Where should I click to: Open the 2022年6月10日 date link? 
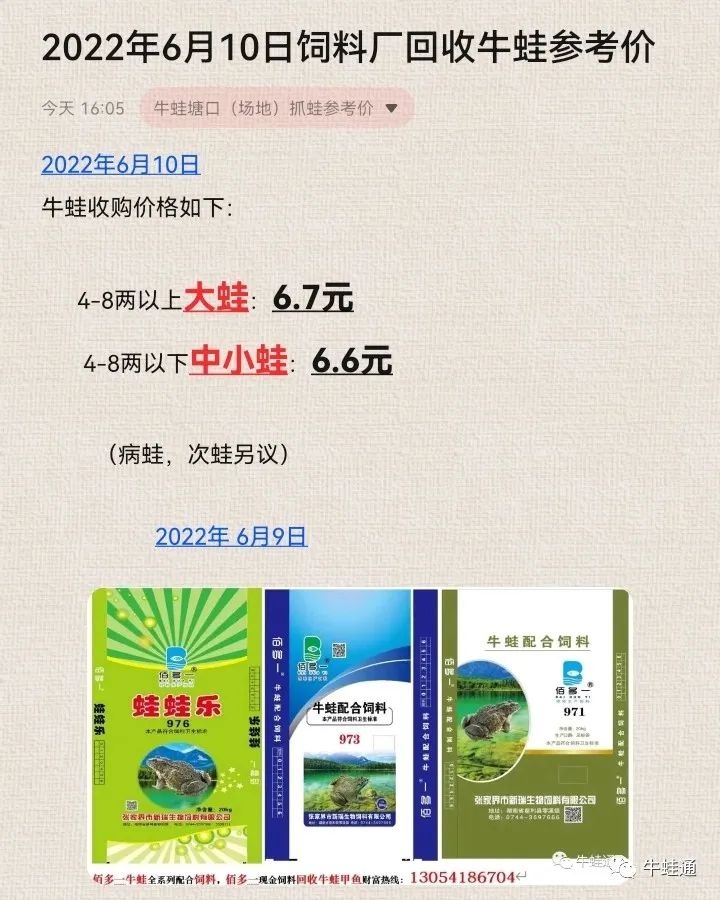(120, 165)
